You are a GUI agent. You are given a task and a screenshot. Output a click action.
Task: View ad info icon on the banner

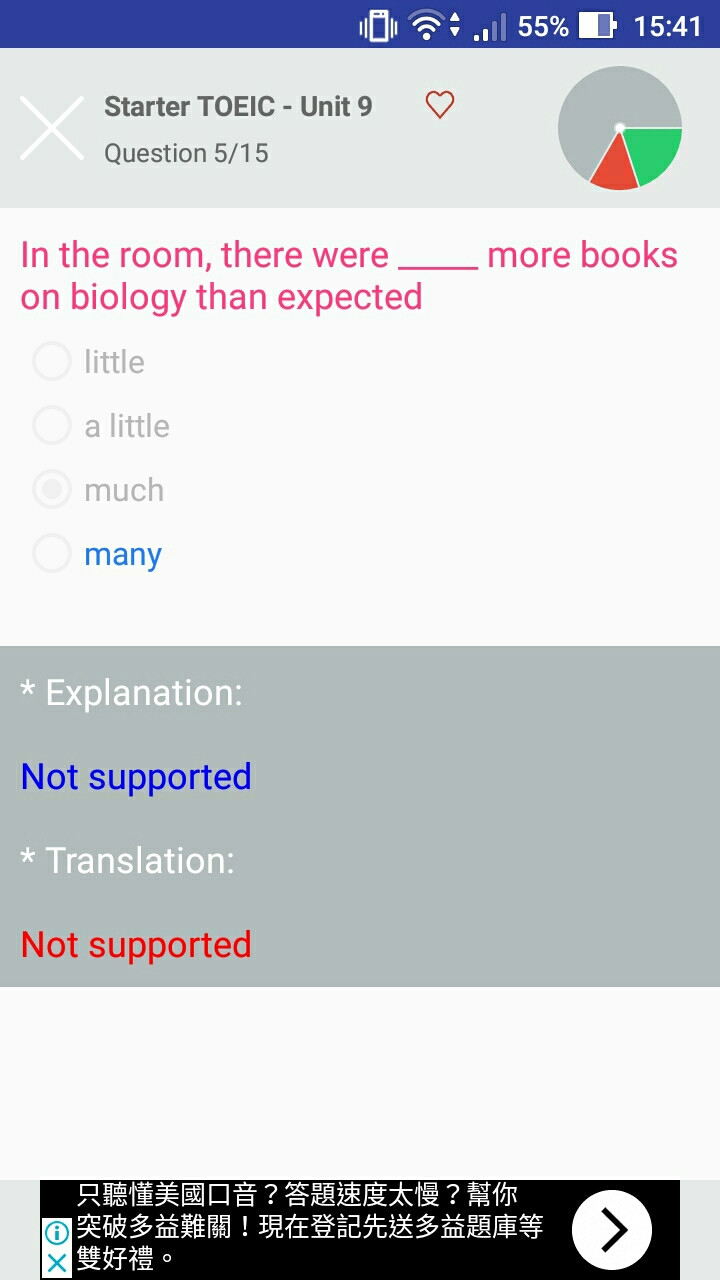tap(58, 1233)
